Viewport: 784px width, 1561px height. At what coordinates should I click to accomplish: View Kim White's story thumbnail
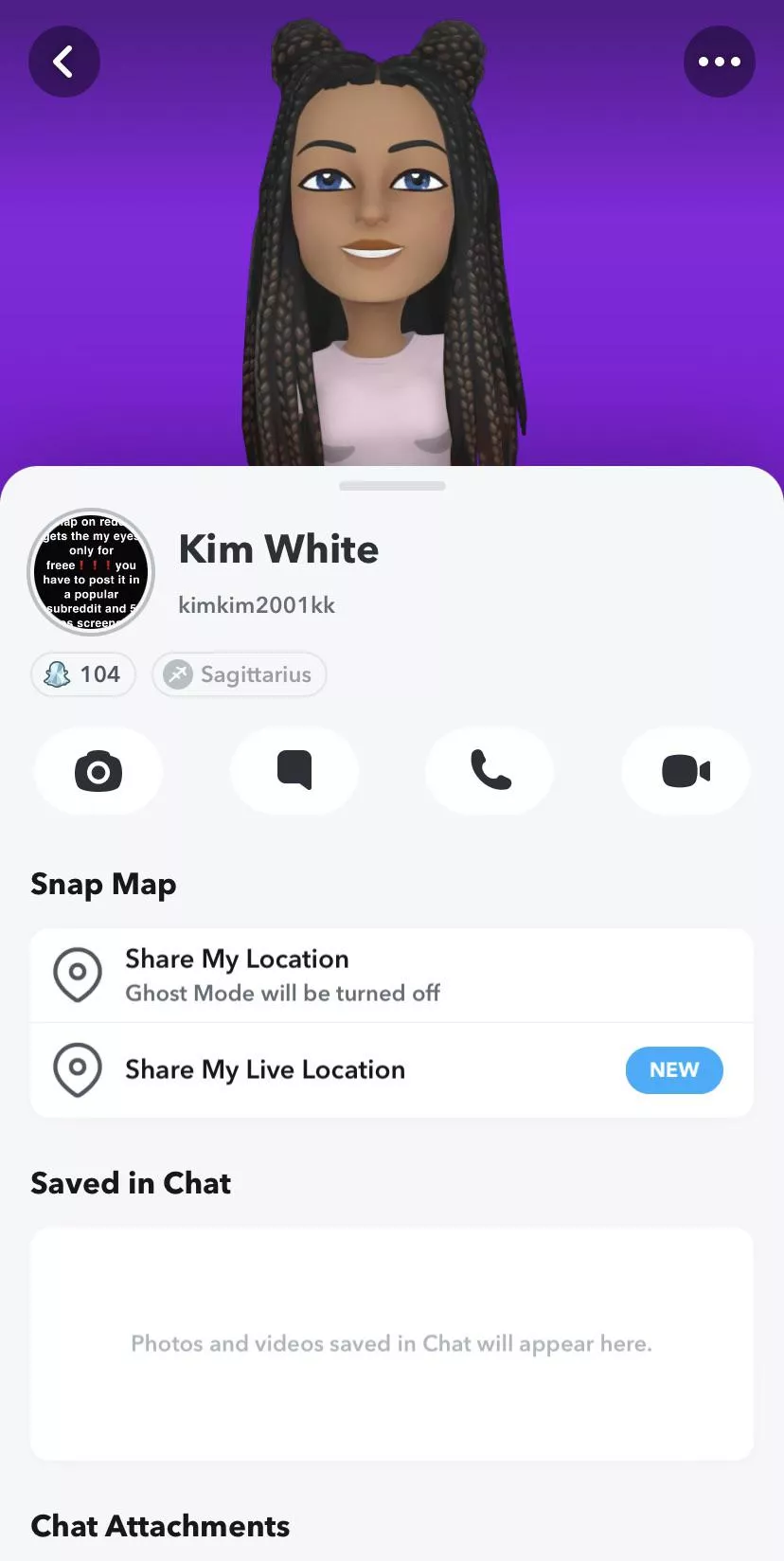91,572
